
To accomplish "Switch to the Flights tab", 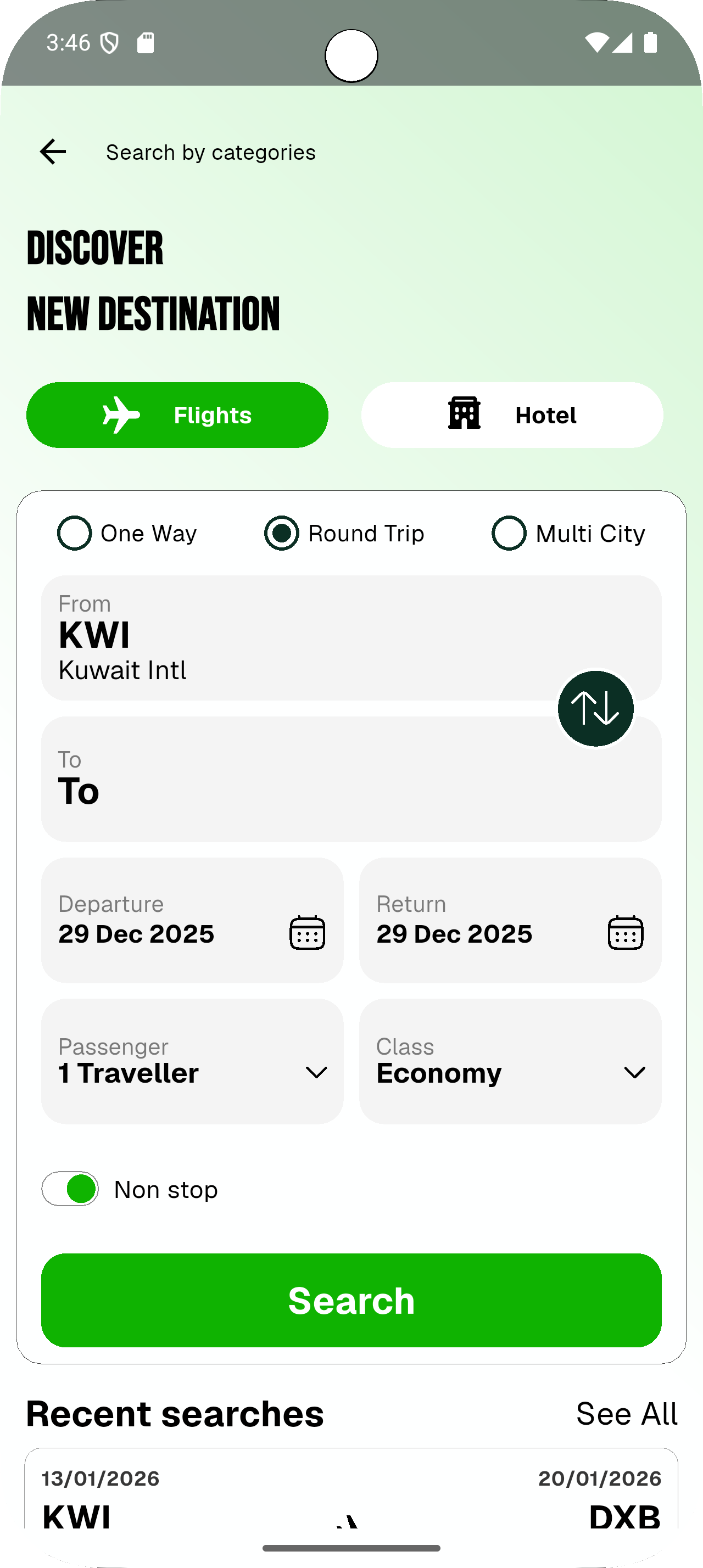I will click(177, 415).
